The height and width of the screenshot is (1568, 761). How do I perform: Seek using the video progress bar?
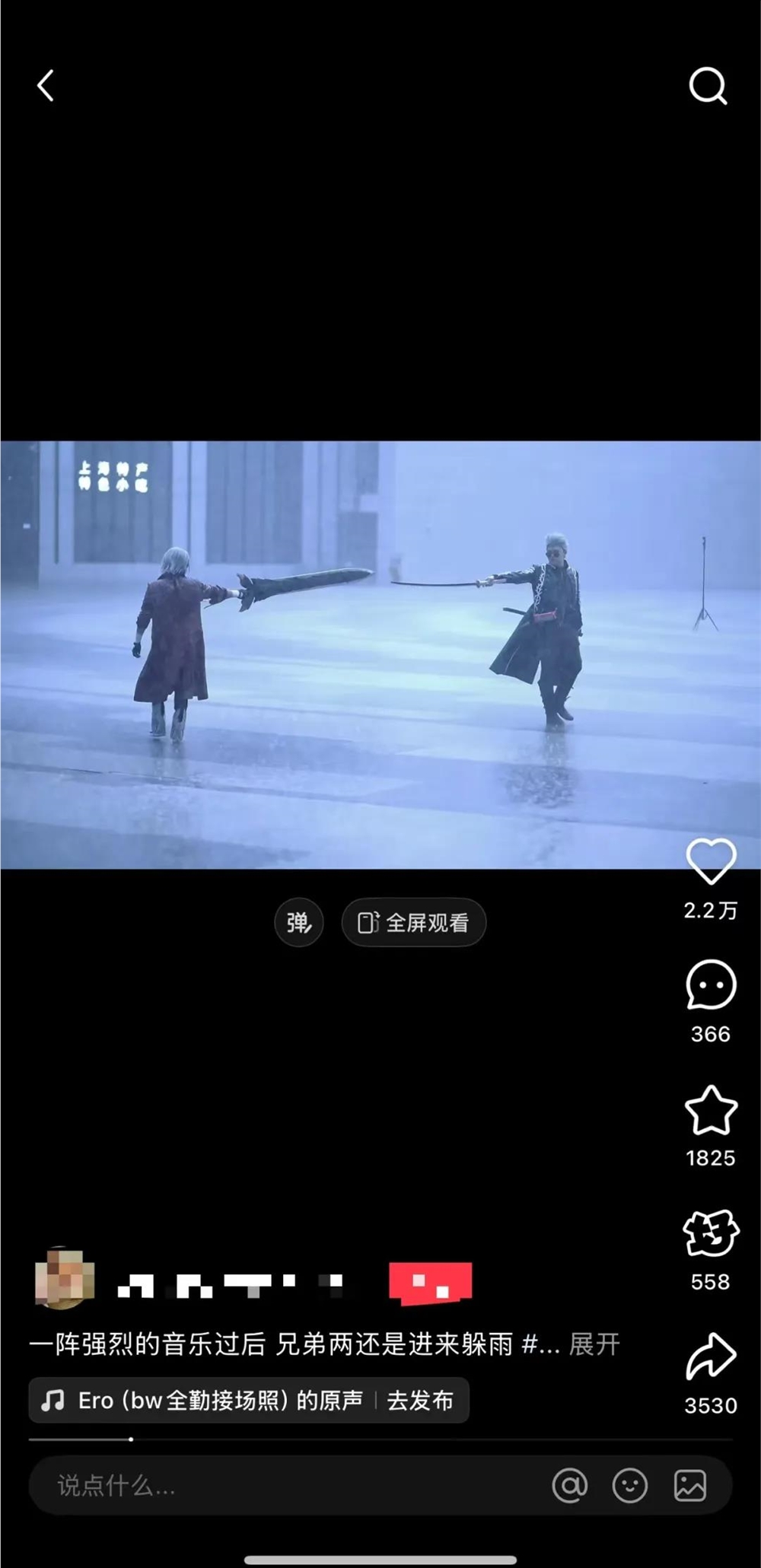coord(380,1439)
